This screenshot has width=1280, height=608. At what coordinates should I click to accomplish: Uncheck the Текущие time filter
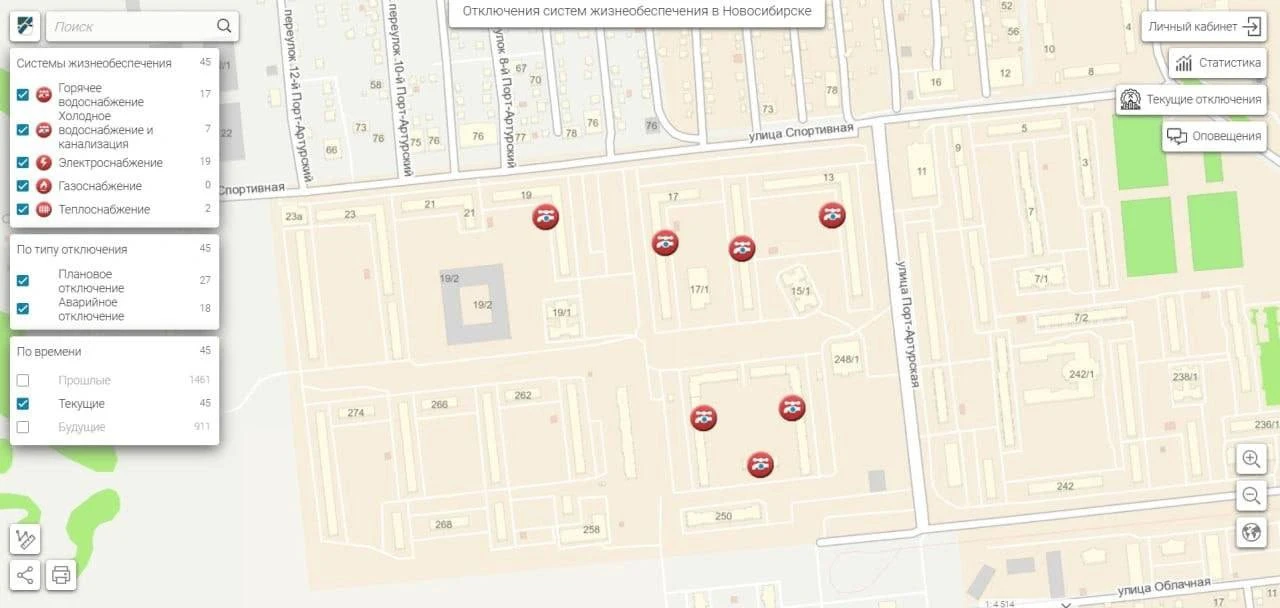(x=23, y=404)
